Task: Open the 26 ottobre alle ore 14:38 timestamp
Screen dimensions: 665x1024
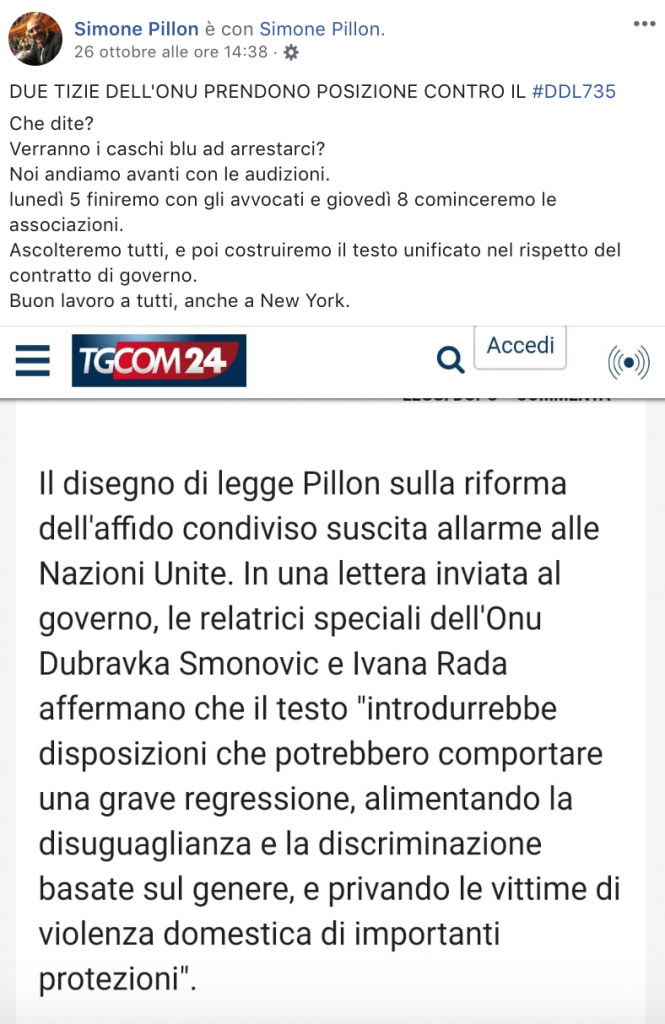Action: [171, 51]
